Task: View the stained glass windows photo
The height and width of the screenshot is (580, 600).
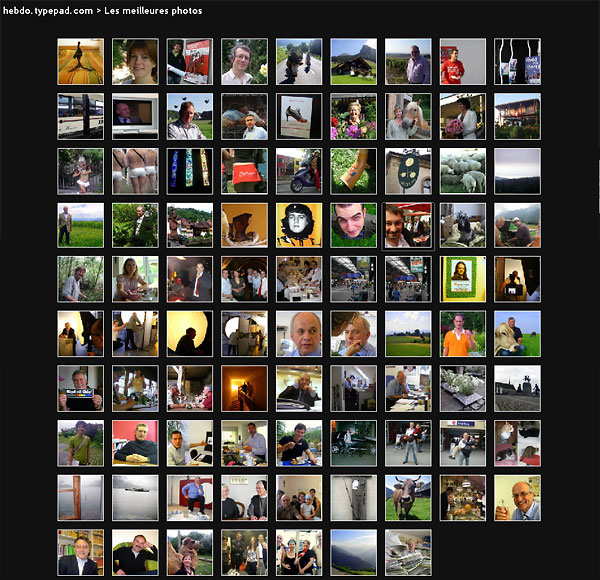Action: [x=190, y=171]
